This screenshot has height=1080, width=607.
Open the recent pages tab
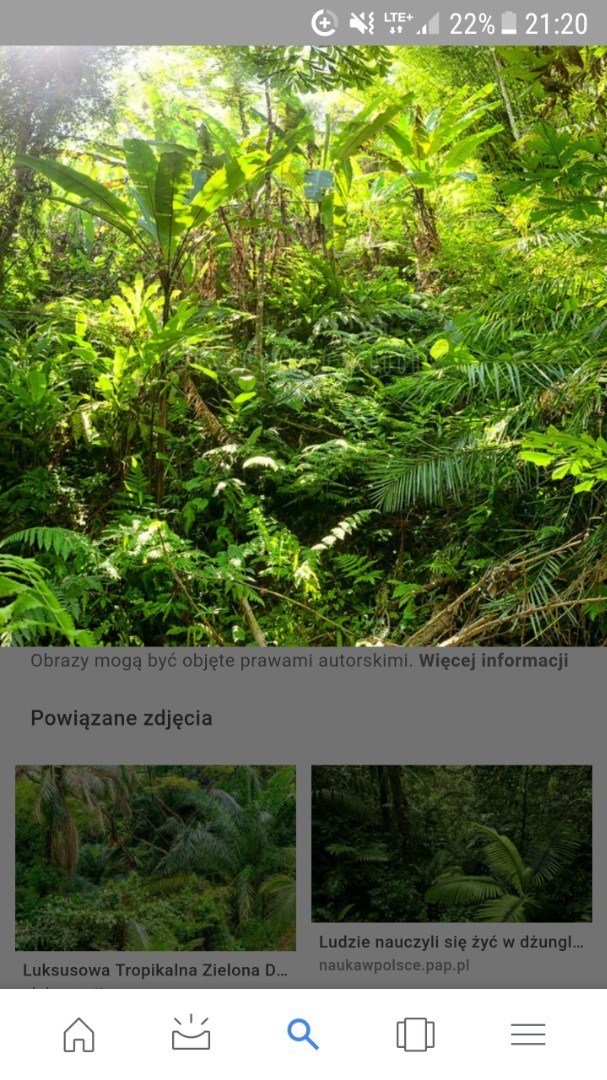[x=415, y=1034]
